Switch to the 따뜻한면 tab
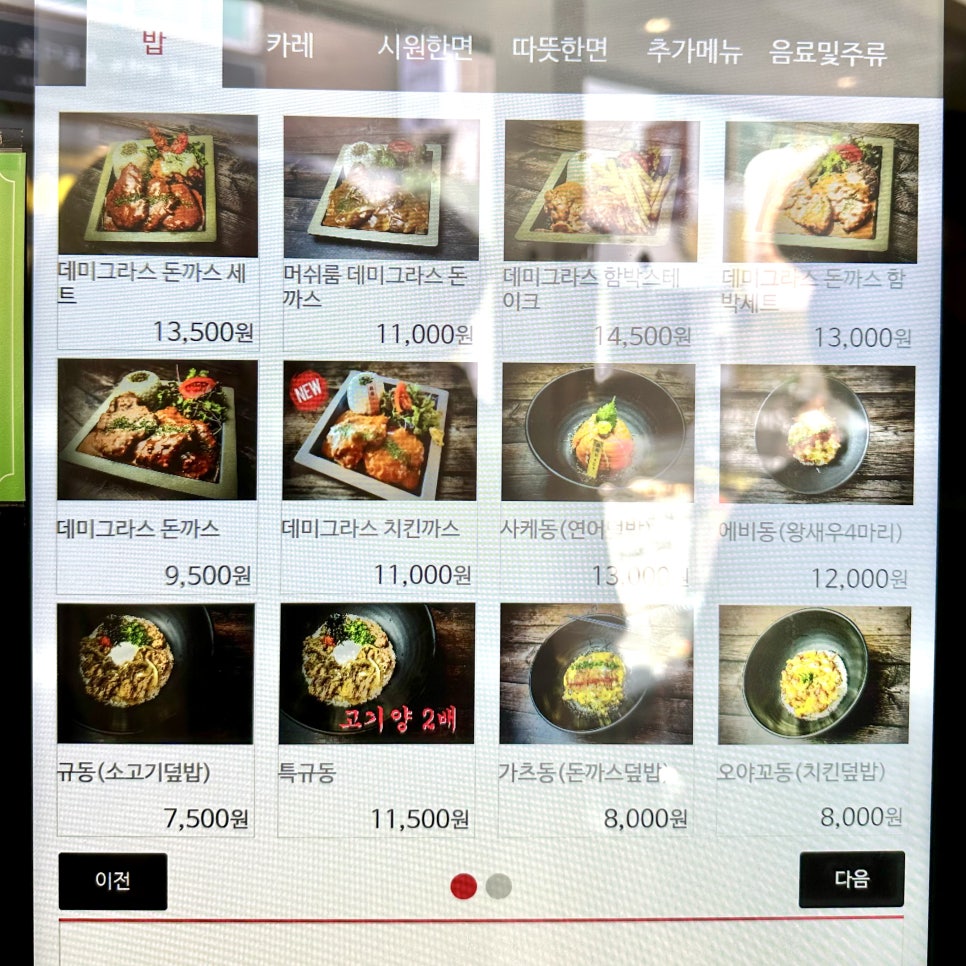The width and height of the screenshot is (966, 966). (560, 49)
